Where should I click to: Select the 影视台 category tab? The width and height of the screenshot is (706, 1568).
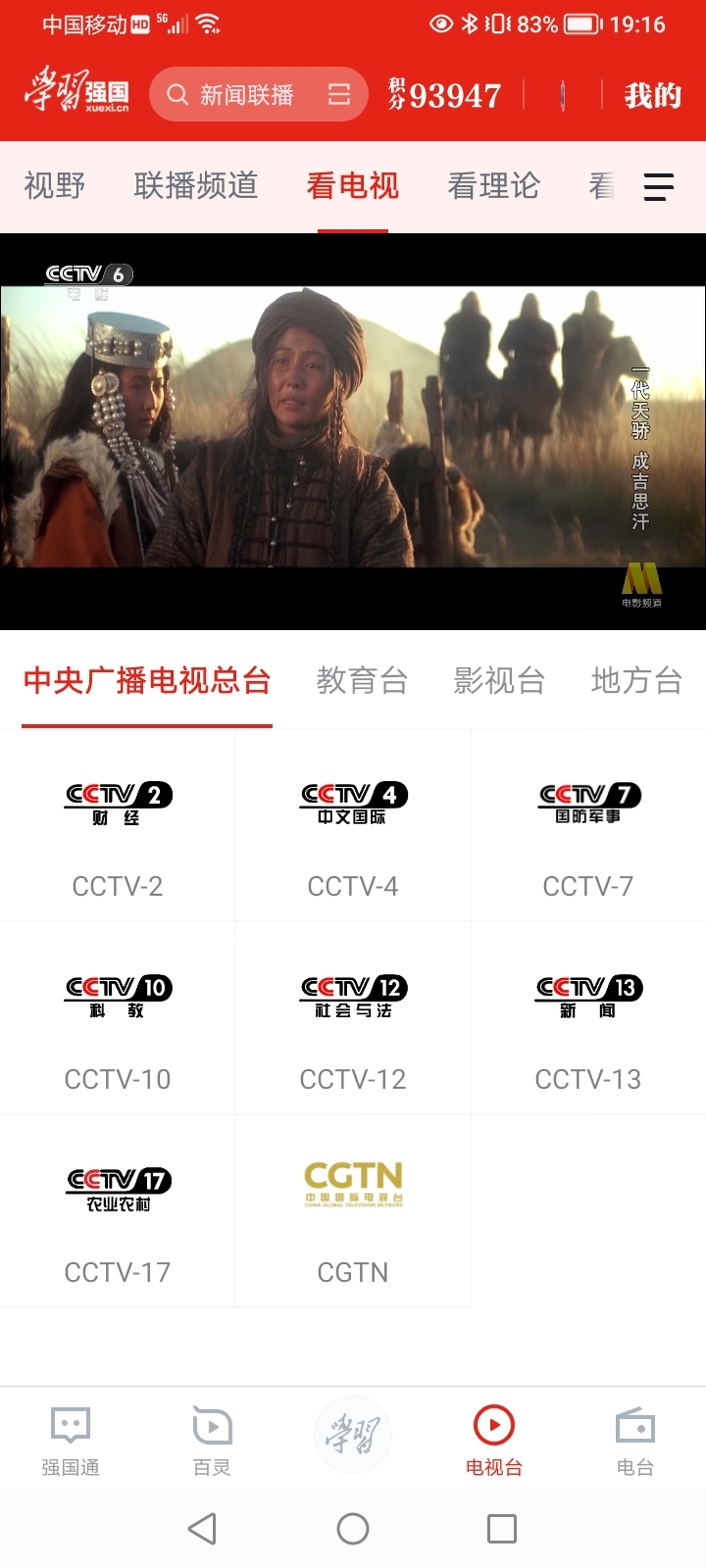[x=499, y=680]
